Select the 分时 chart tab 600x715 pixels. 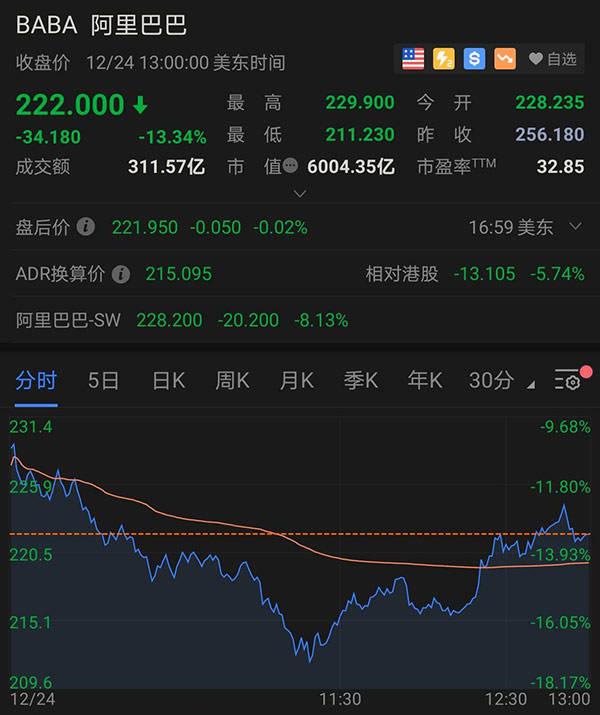tap(36, 380)
